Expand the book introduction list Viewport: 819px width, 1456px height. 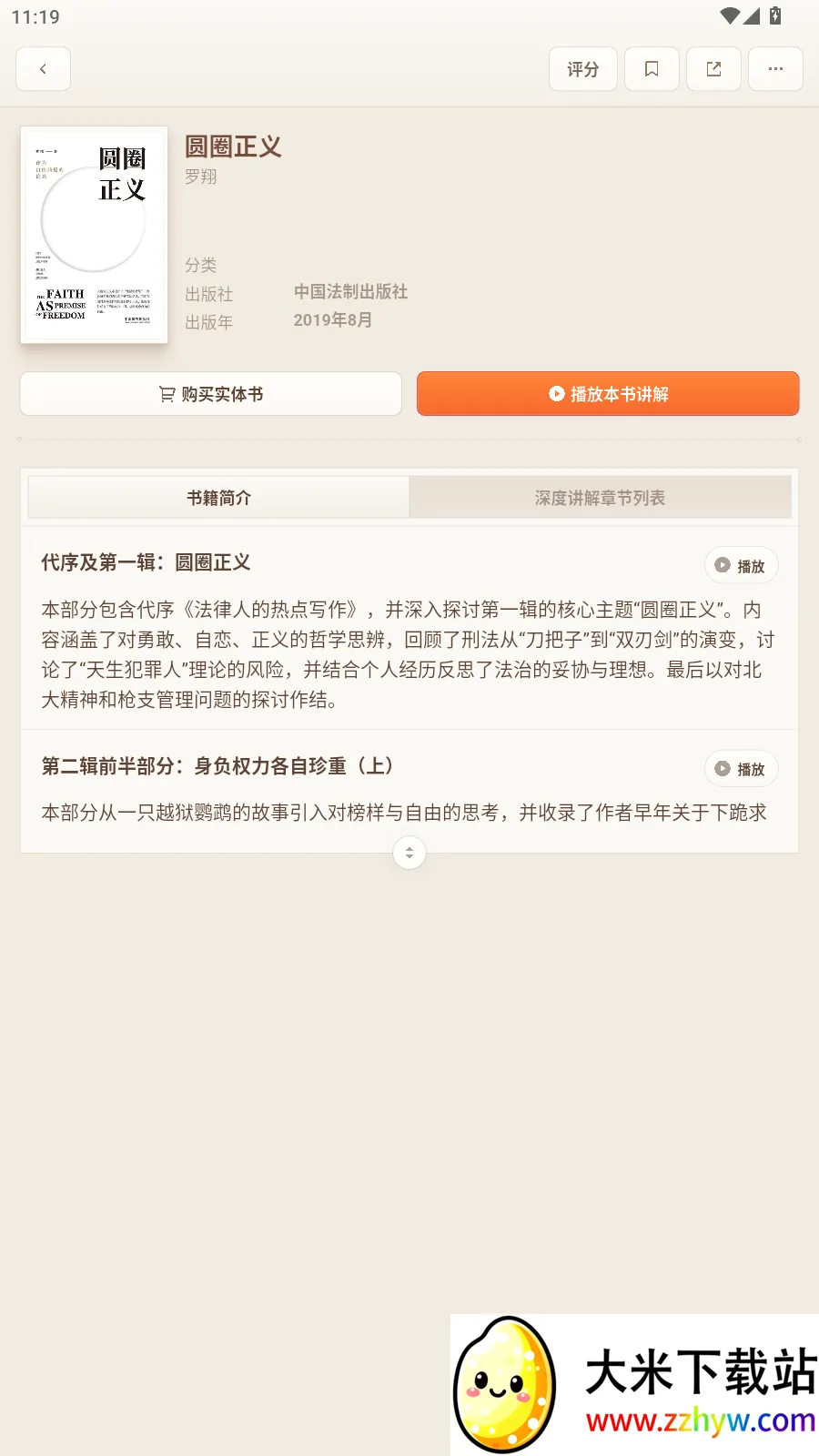[409, 853]
